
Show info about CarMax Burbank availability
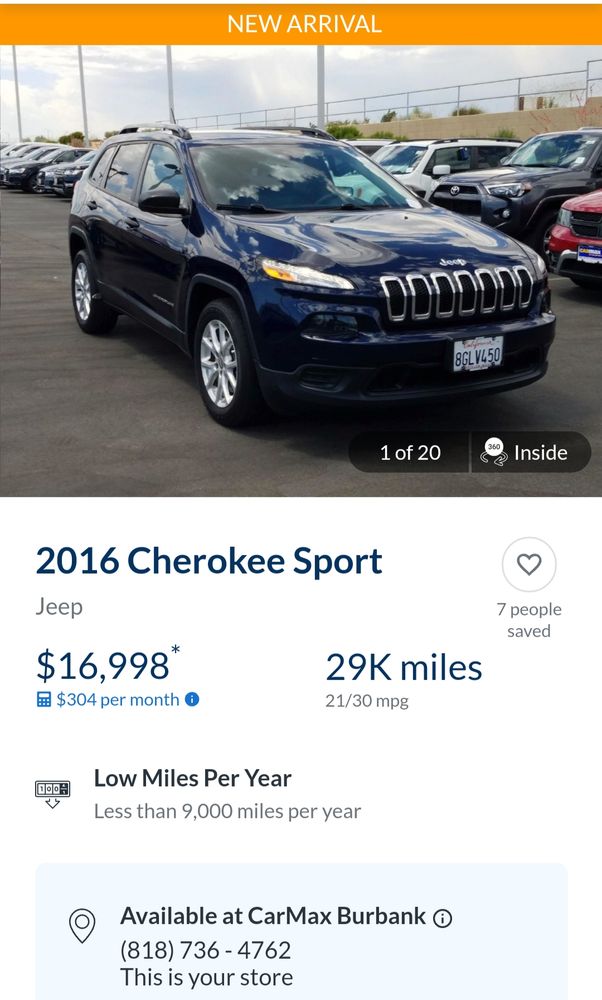442,918
